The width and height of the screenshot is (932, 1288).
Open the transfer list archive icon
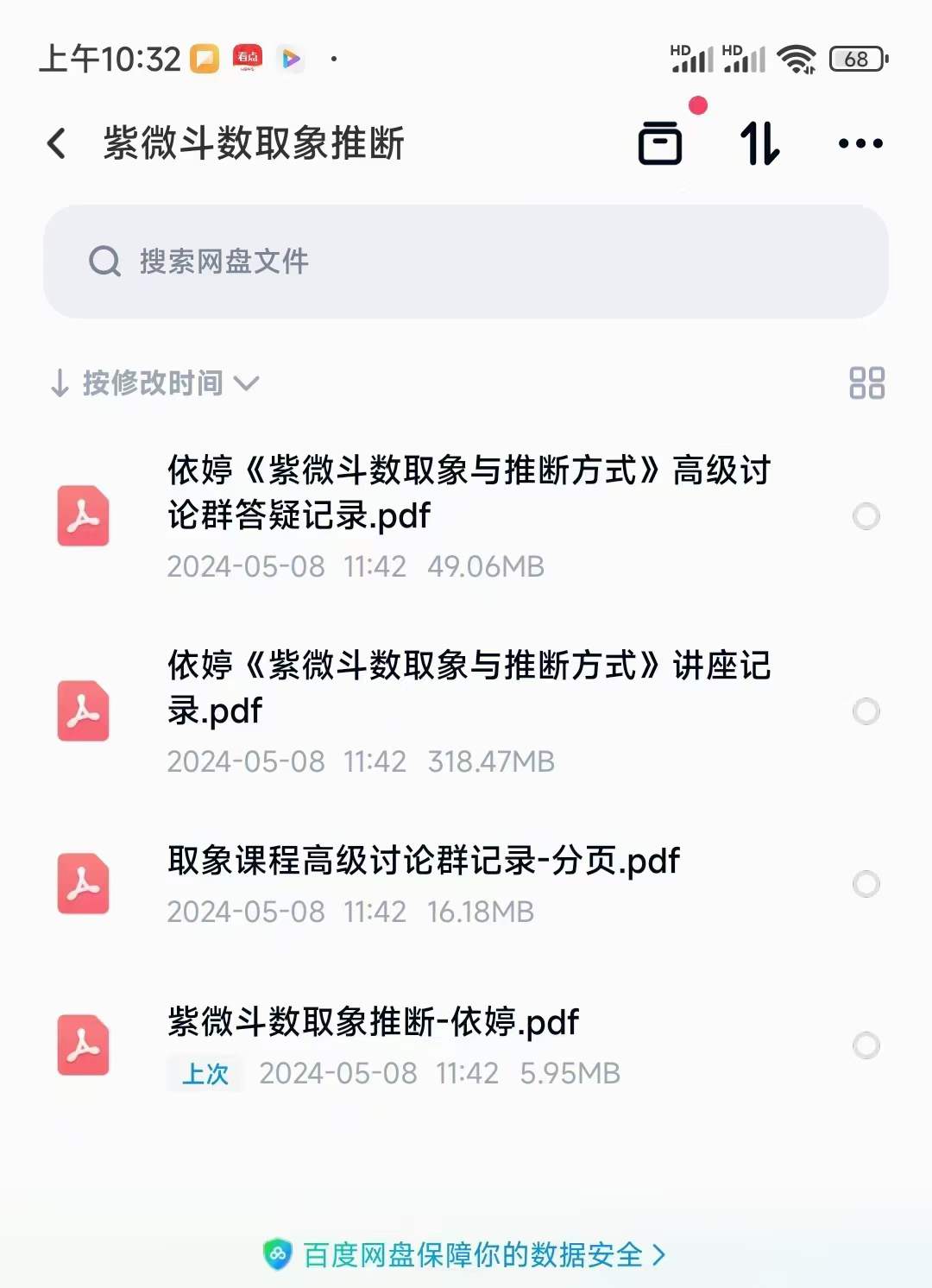tap(660, 143)
